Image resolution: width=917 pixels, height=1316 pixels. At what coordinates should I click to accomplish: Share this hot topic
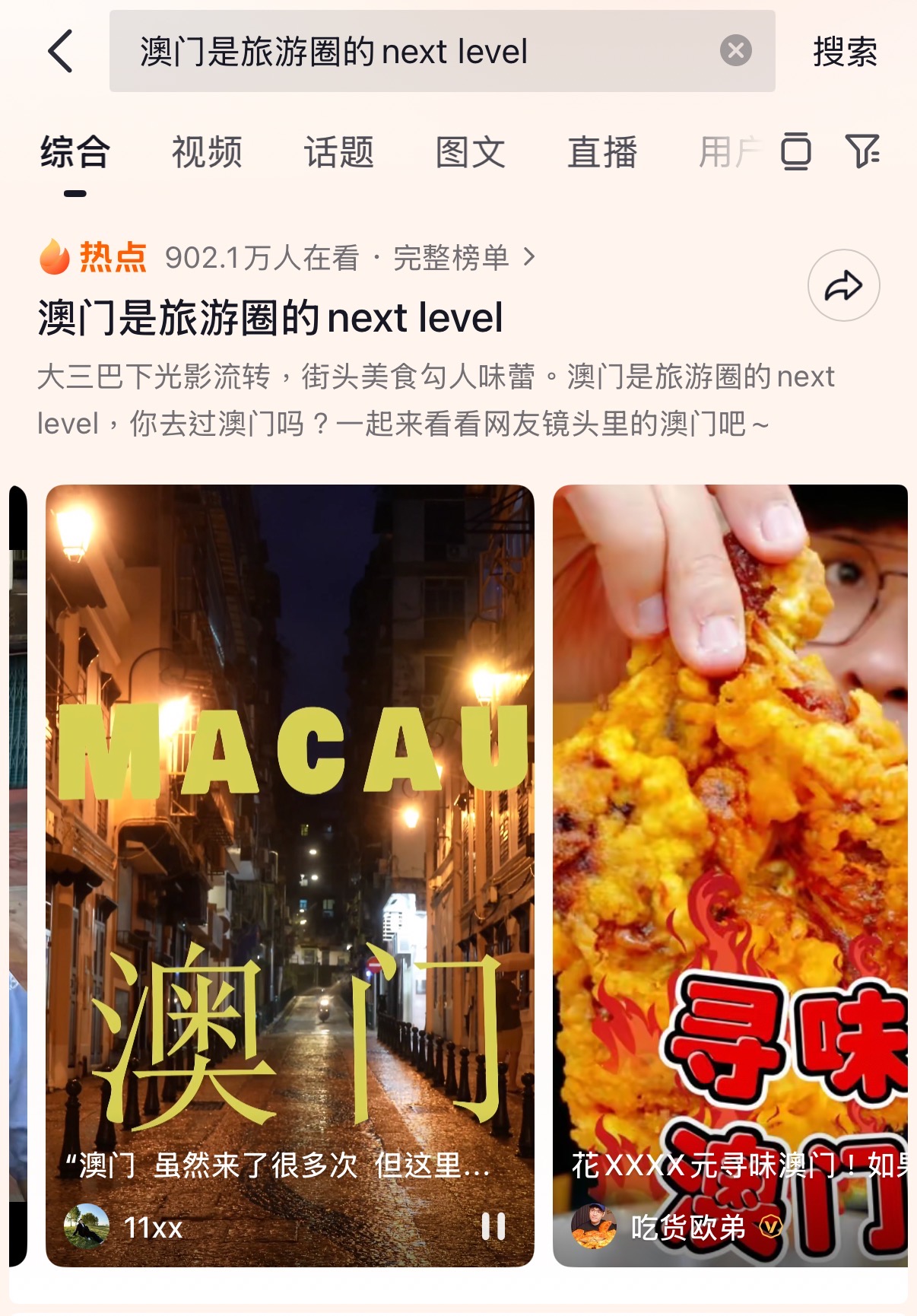coord(843,285)
